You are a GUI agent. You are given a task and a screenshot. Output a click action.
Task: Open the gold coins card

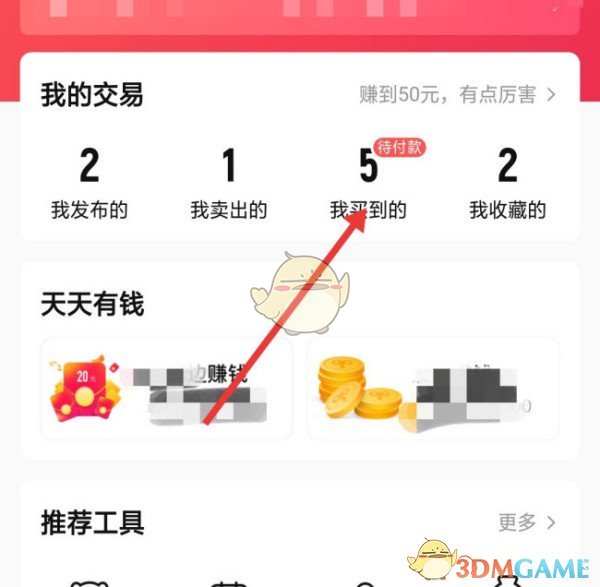[432, 388]
